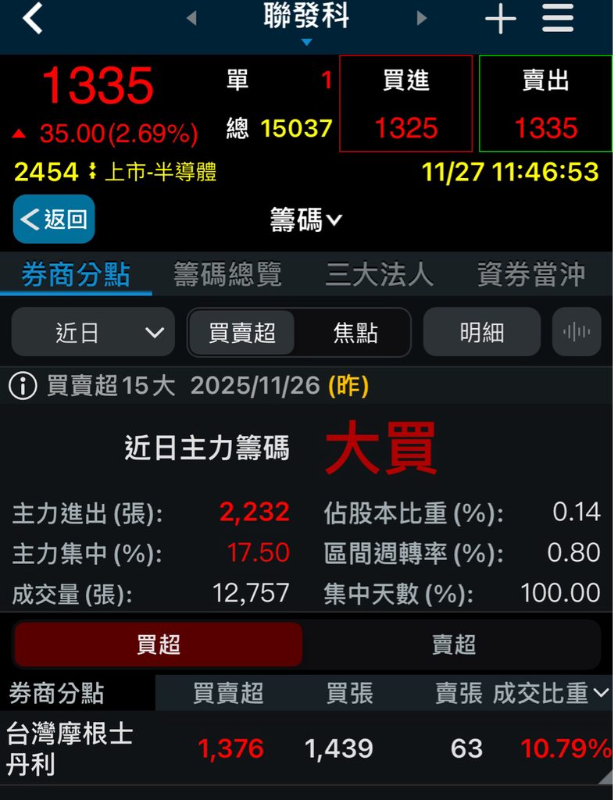Tap the 返回 back button
The height and width of the screenshot is (800, 613).
54,220
